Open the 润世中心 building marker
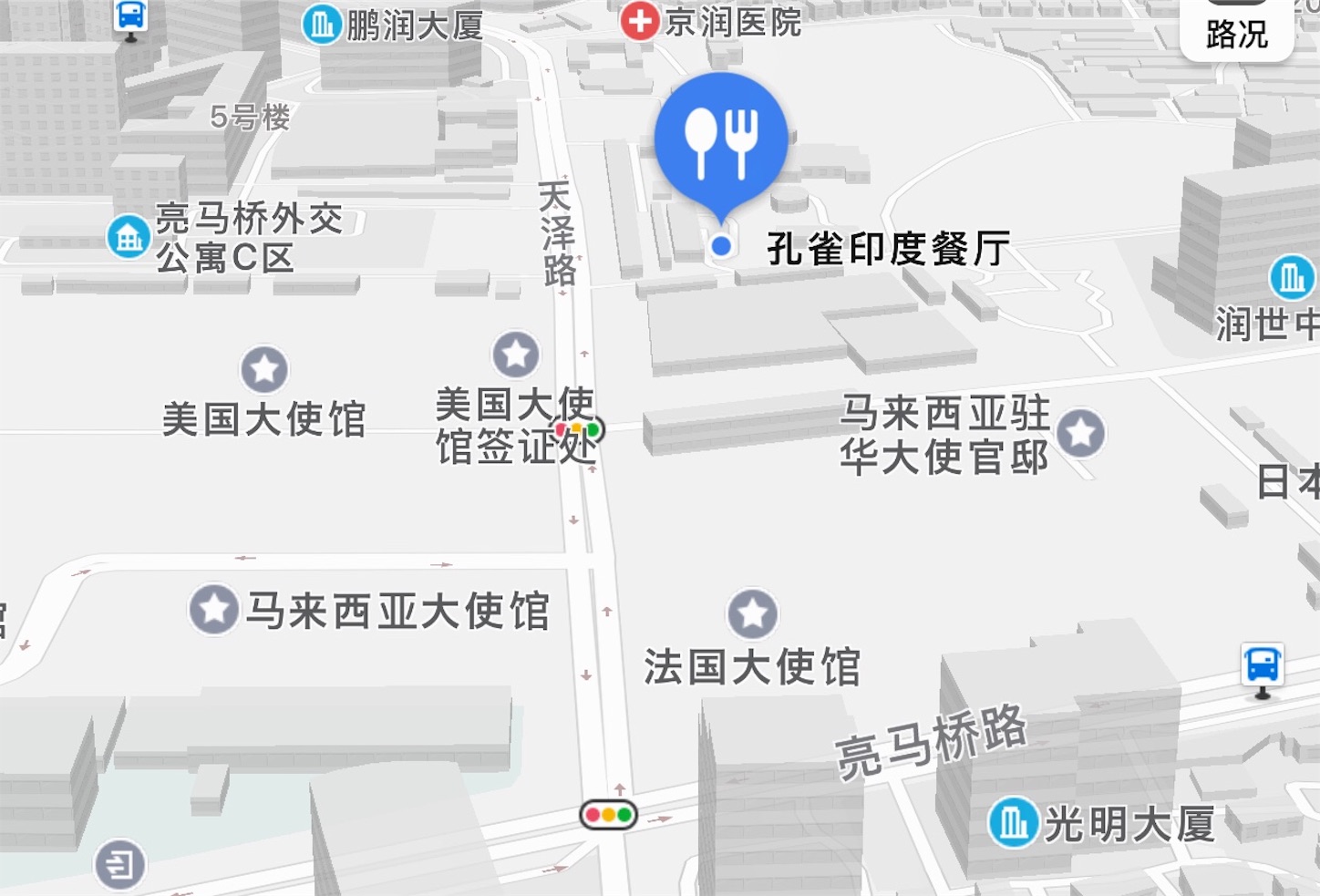1320x896 pixels. tap(1292, 278)
